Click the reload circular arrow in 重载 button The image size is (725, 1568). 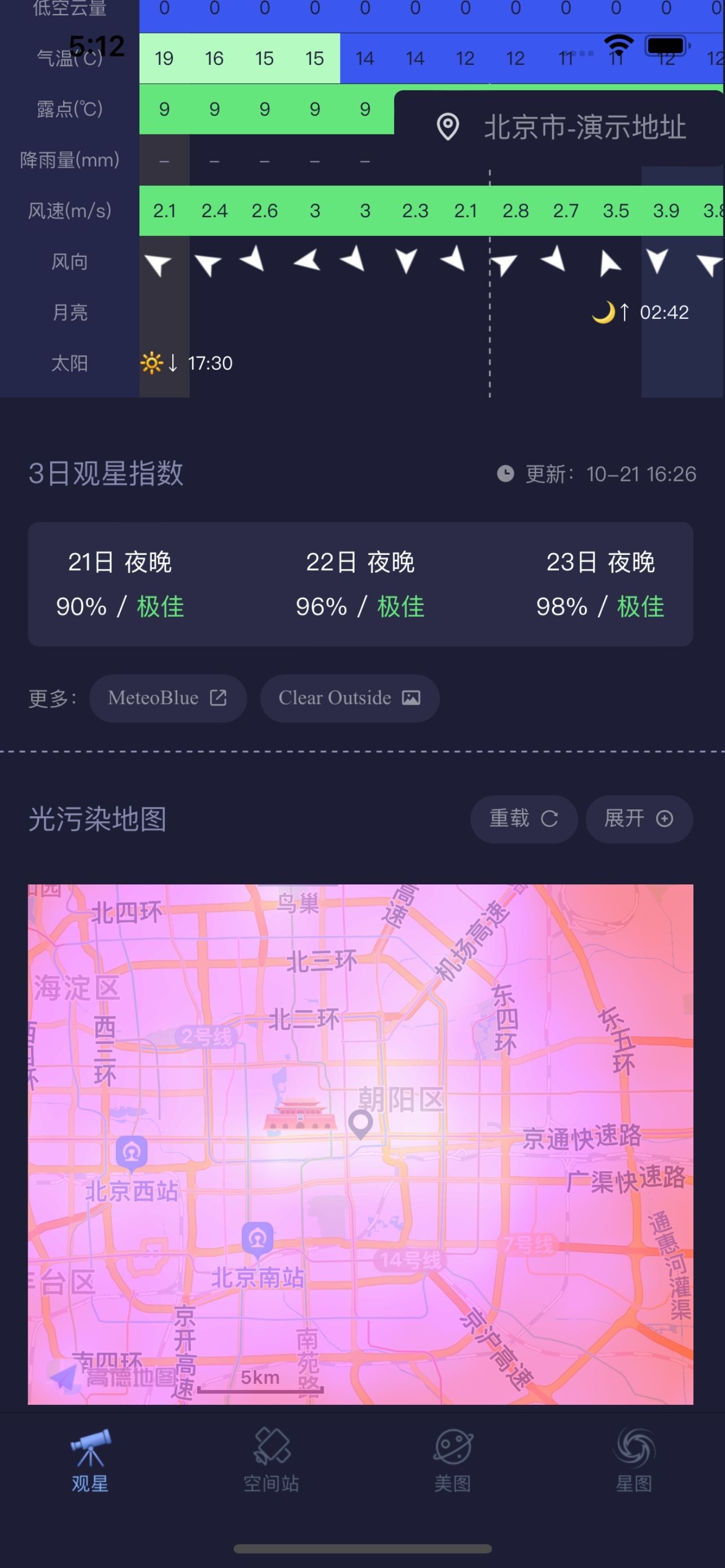550,820
